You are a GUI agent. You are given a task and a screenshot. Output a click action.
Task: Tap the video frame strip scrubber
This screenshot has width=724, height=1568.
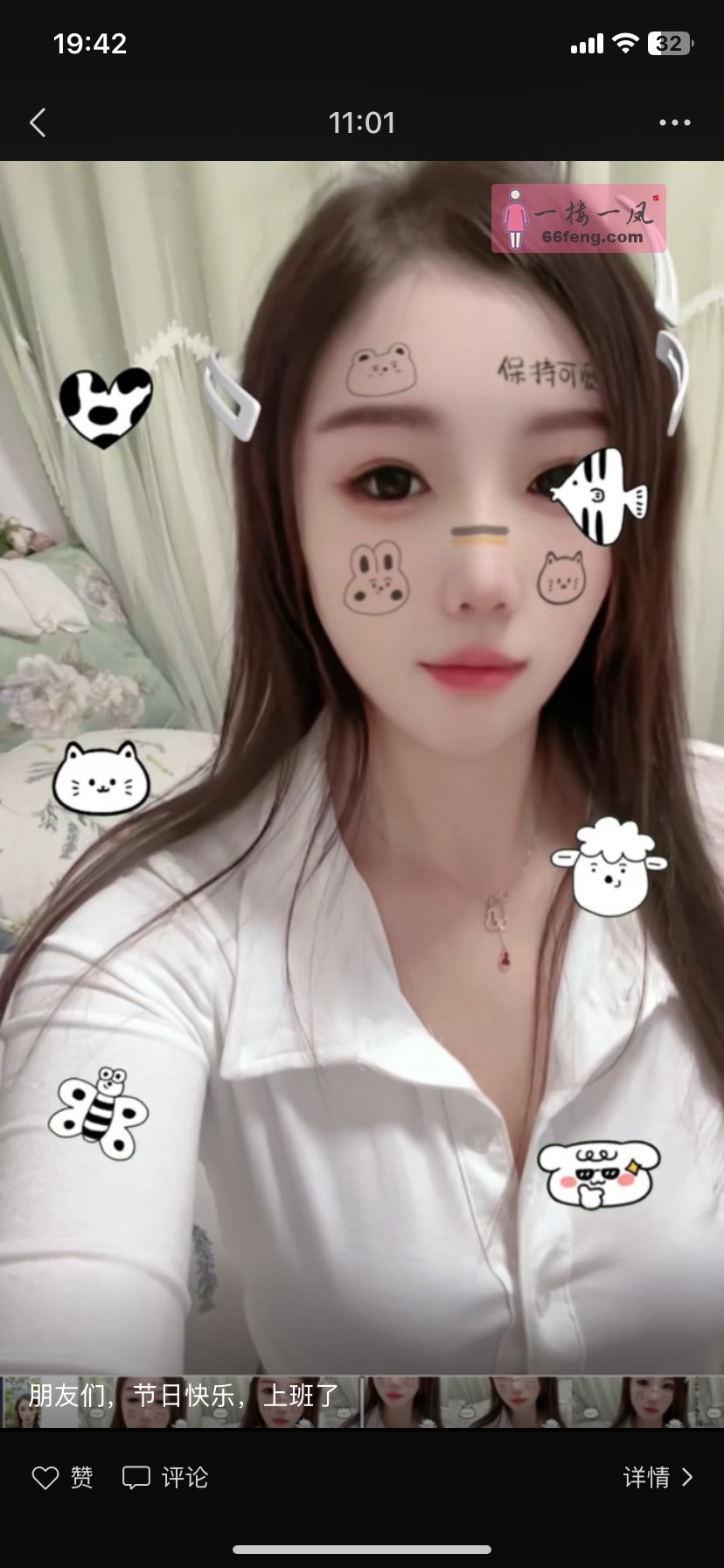pos(542,1402)
